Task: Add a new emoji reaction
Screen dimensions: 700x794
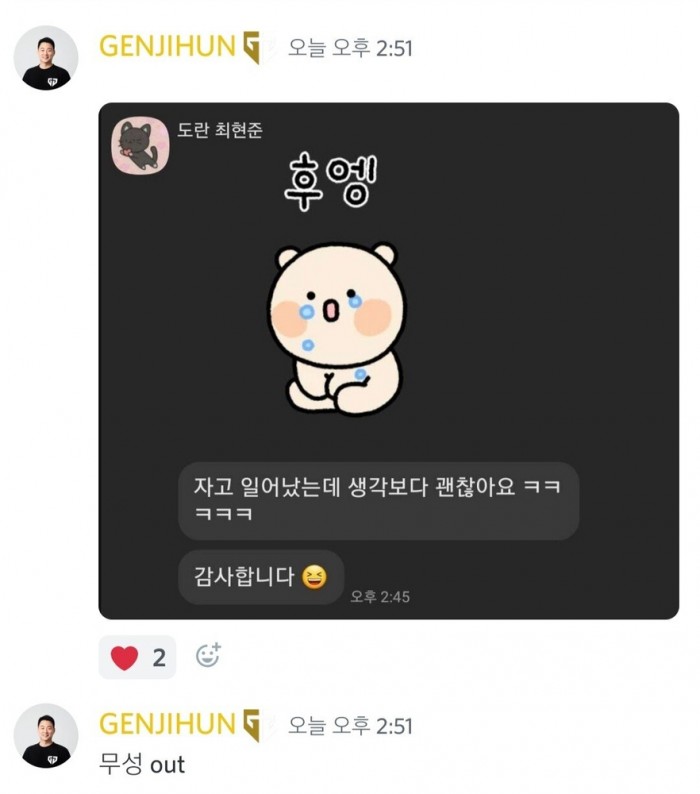Action: [208, 656]
